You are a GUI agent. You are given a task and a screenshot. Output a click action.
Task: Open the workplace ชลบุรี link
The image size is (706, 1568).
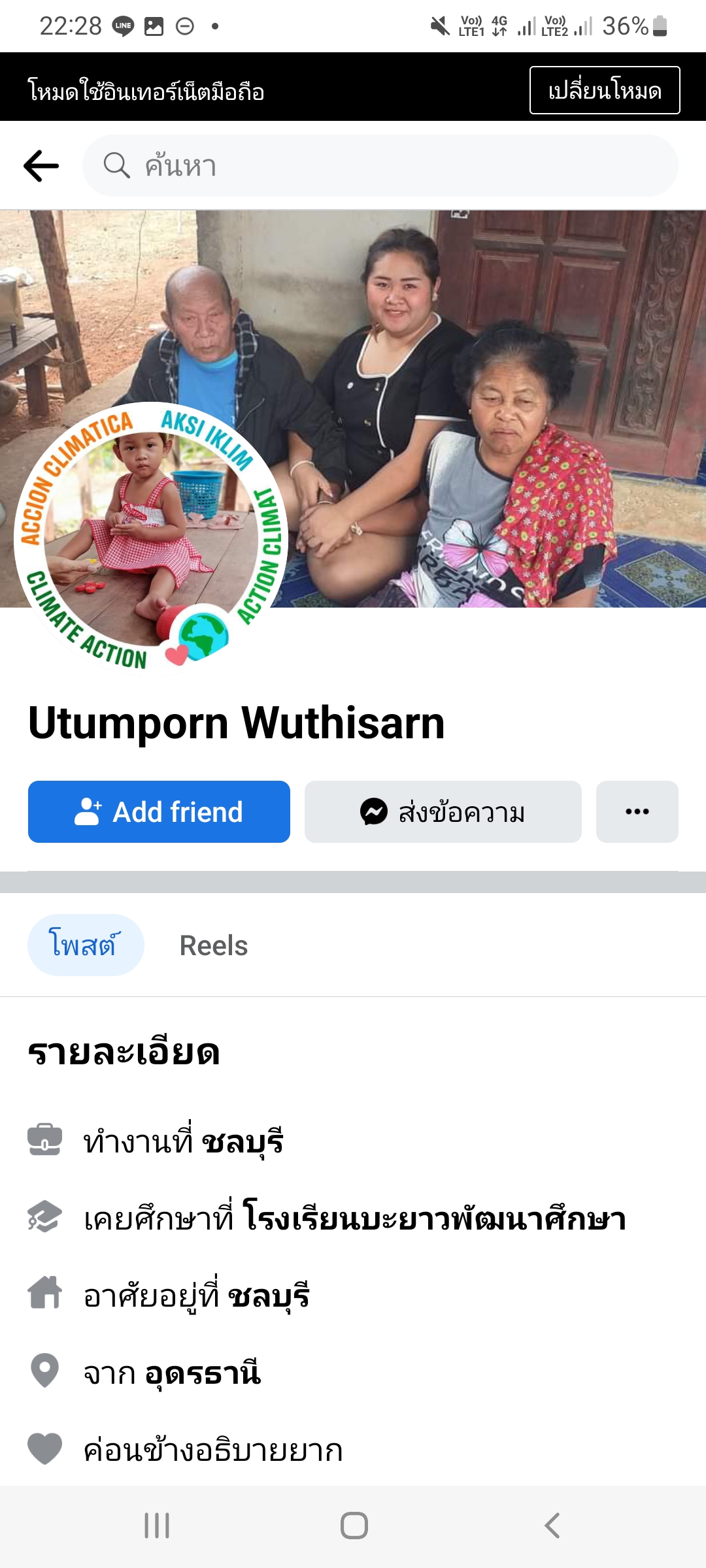pos(243,1142)
